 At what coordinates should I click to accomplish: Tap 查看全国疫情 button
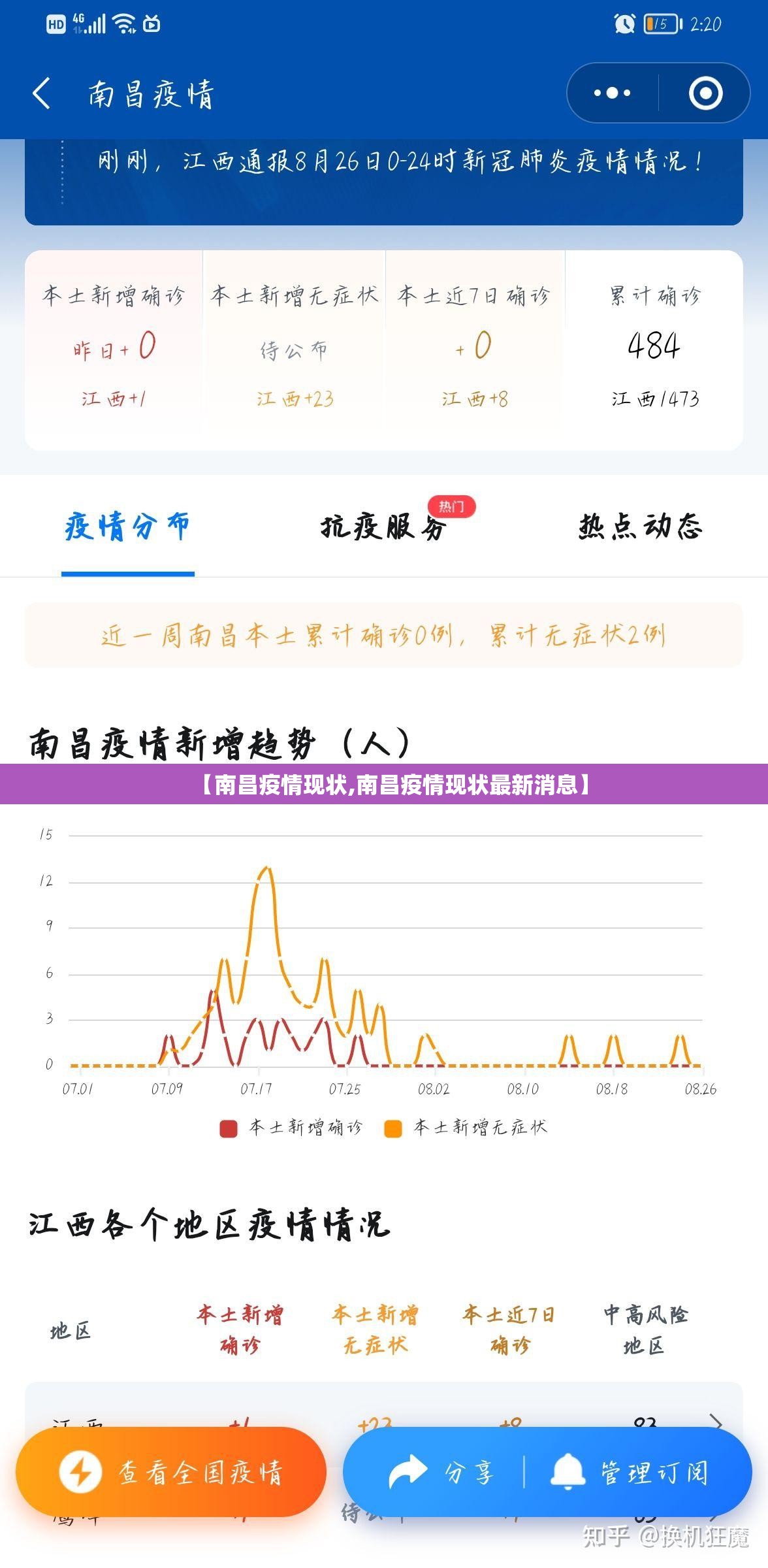(x=171, y=1473)
